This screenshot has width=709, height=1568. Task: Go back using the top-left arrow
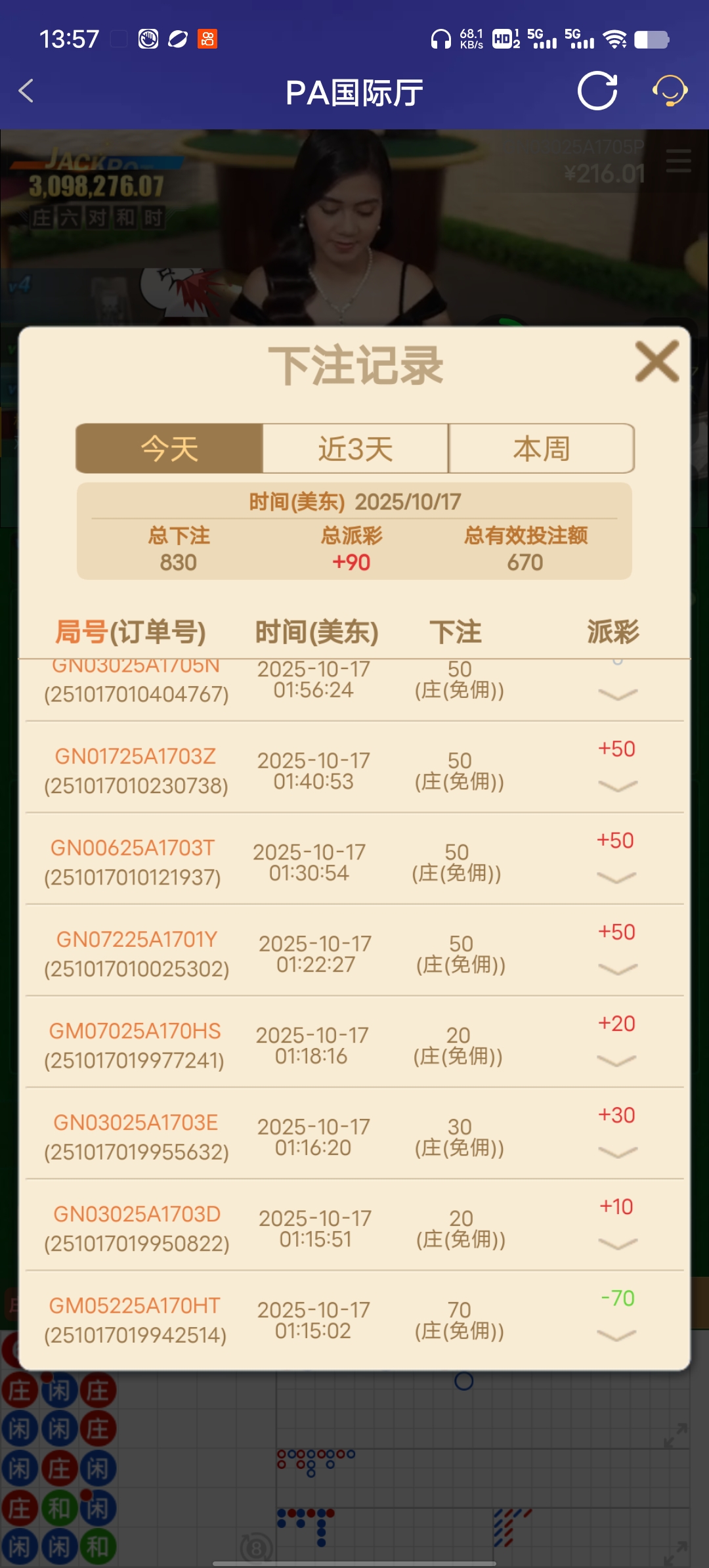click(x=26, y=91)
